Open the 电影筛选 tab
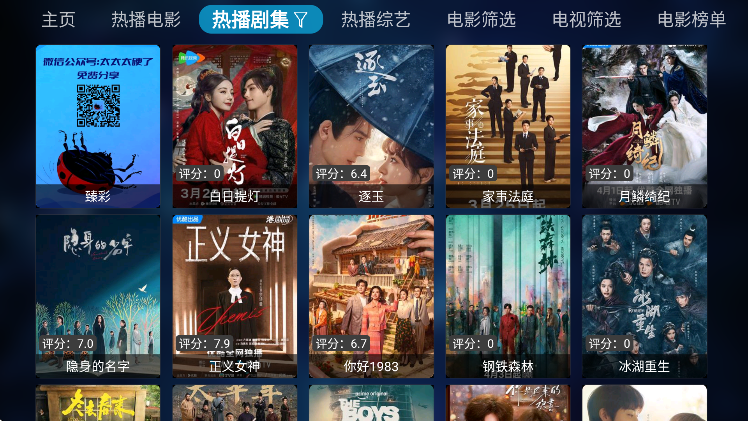Image resolution: width=748 pixels, height=421 pixels. coord(481,19)
